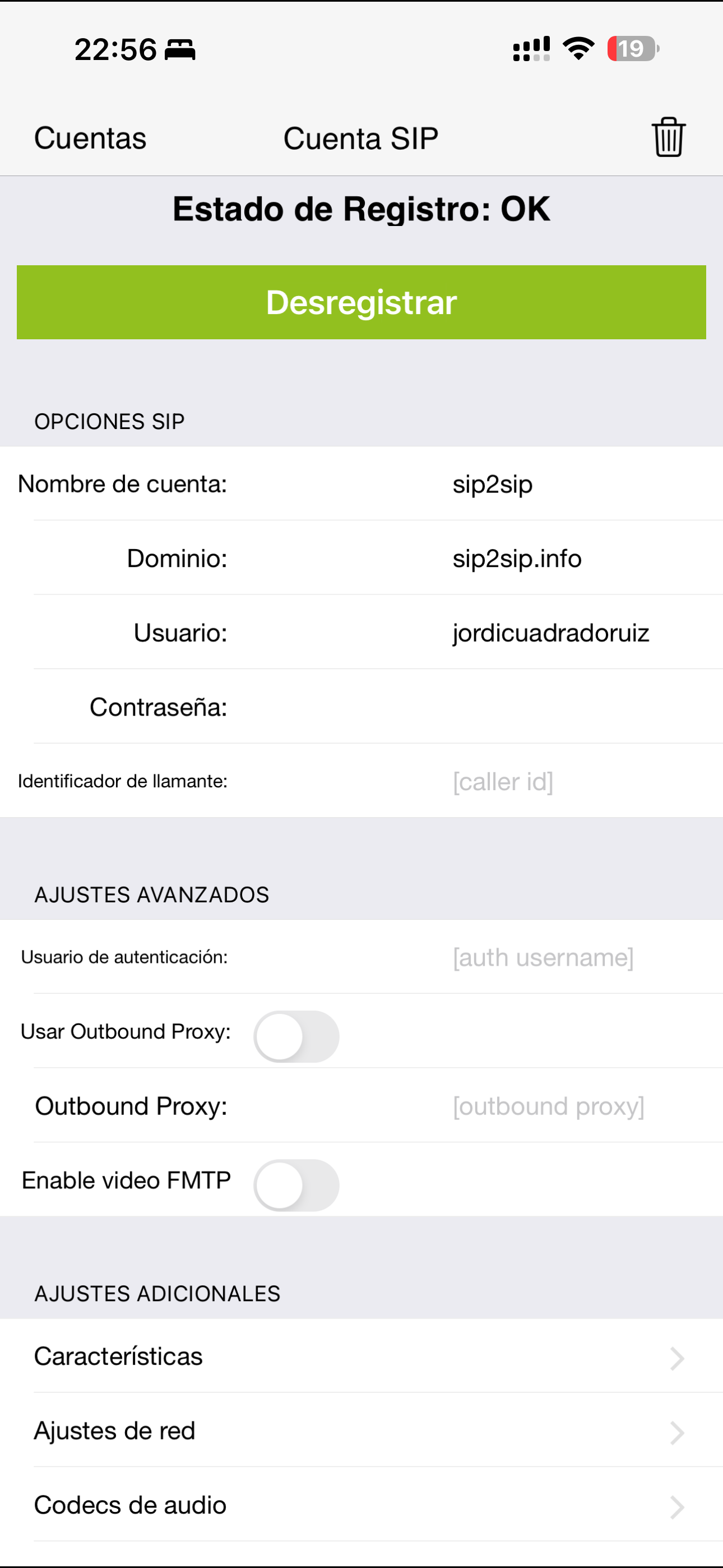Edit the Nombre de cuenta field
This screenshot has width=723, height=1568.
pyautogui.click(x=572, y=485)
